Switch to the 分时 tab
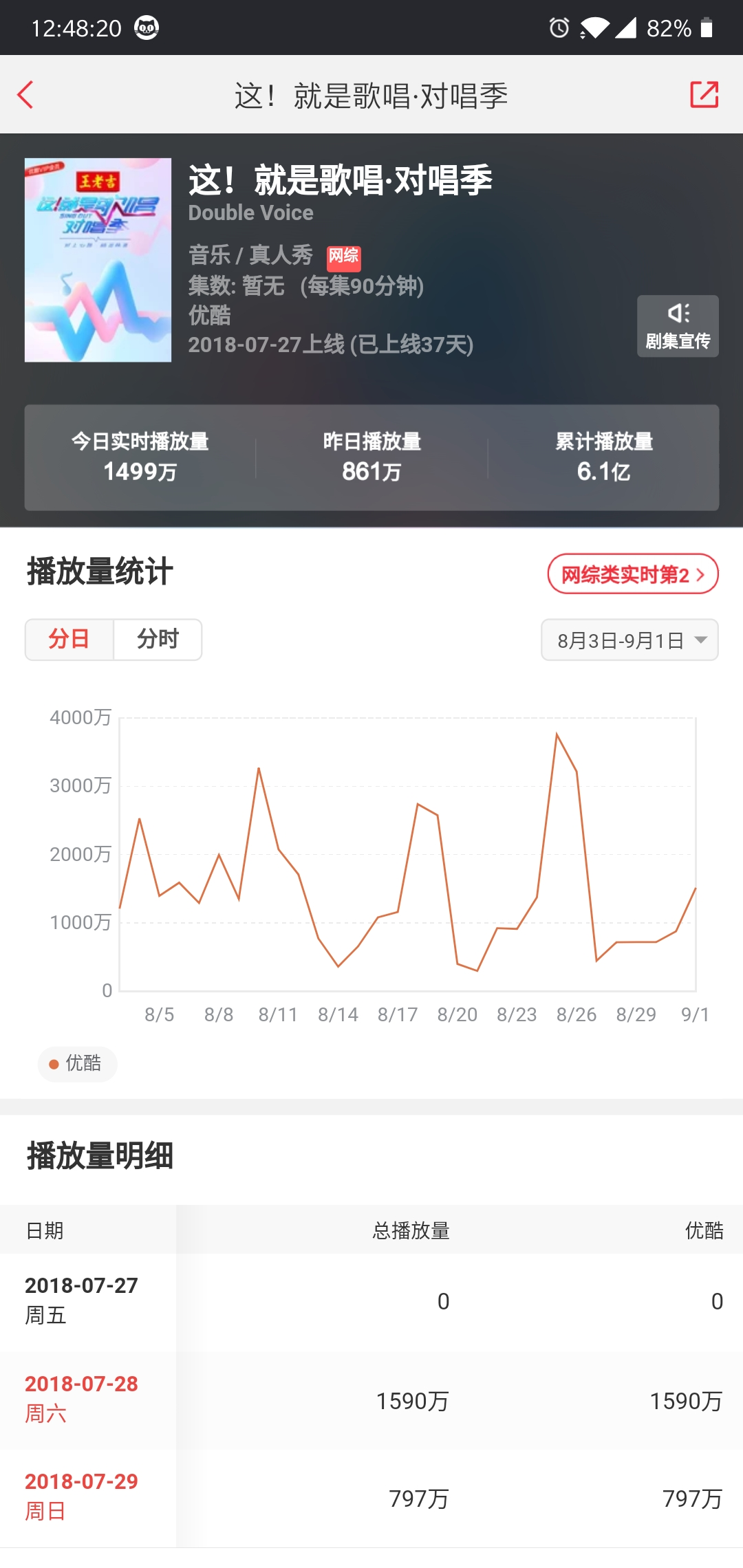This screenshot has width=743, height=1568. pos(158,640)
